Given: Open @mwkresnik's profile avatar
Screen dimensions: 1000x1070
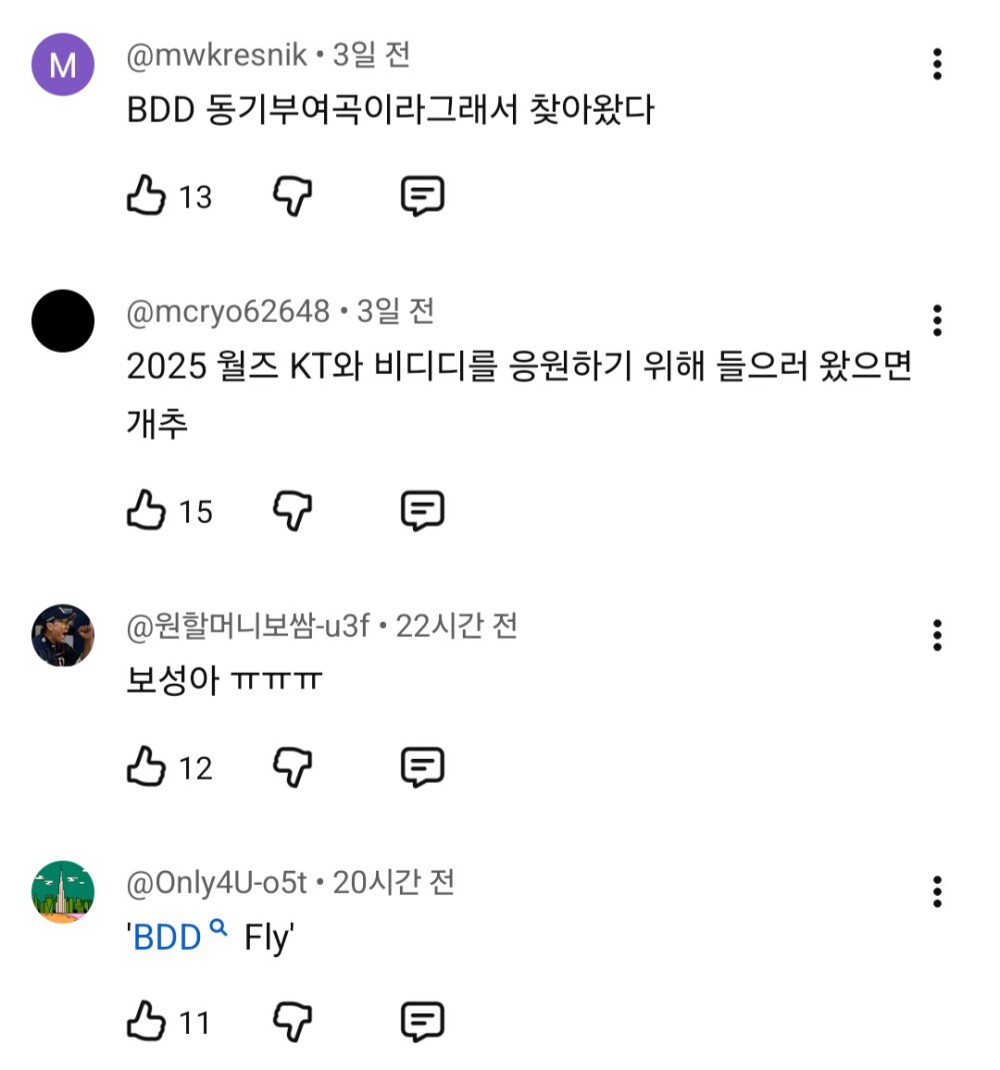Looking at the screenshot, I should pyautogui.click(x=63, y=65).
